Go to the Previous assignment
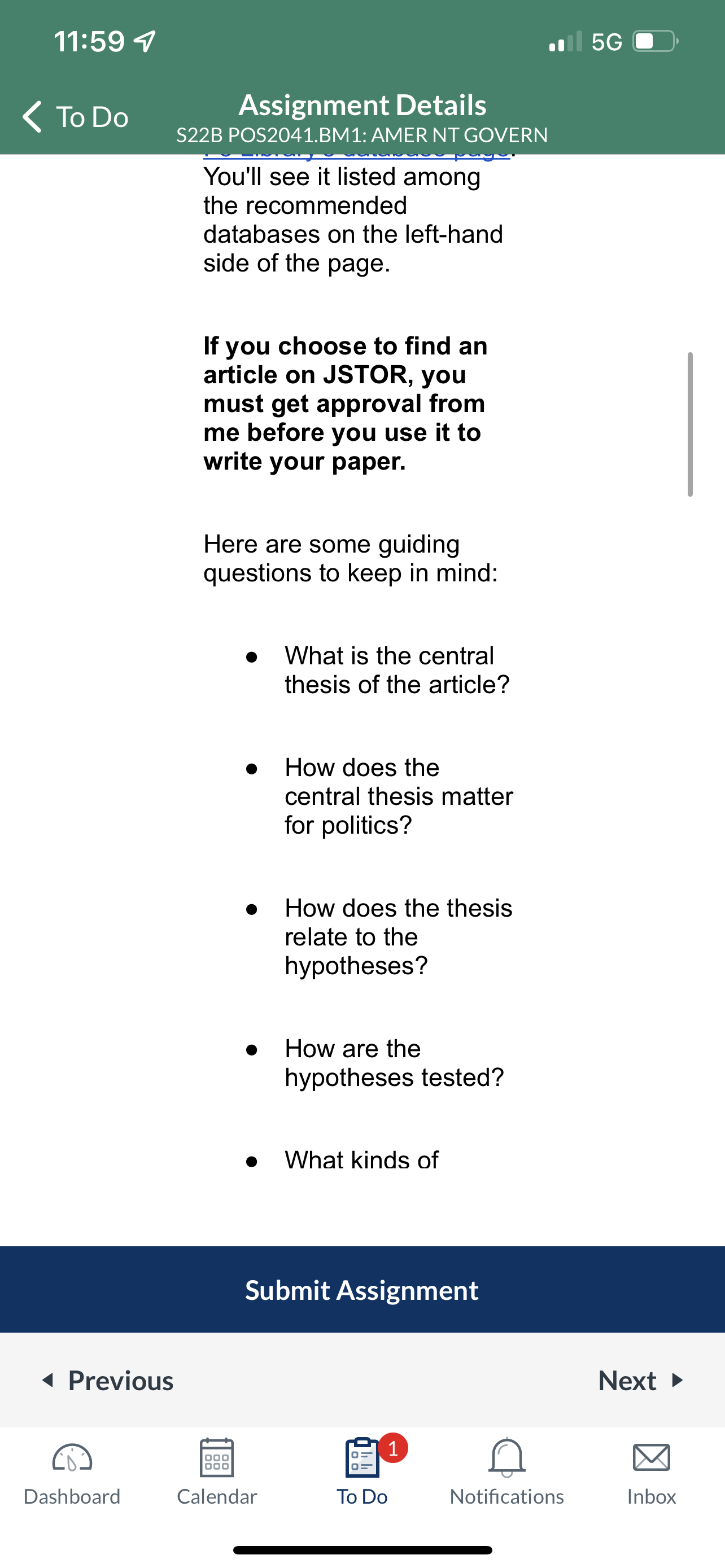Image resolution: width=725 pixels, height=1568 pixels. [107, 1380]
